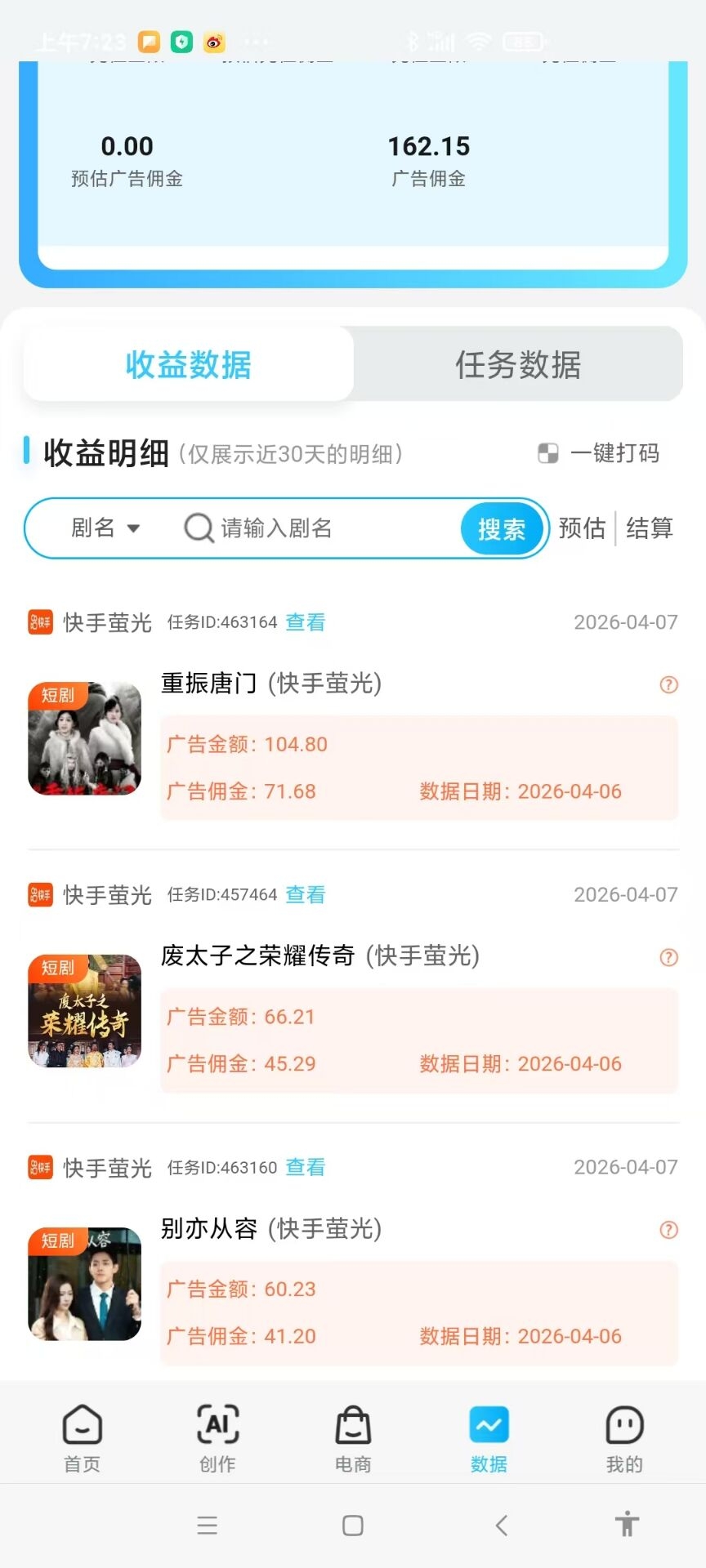Image resolution: width=706 pixels, height=1568 pixels.
Task: Switch to the 任务数据 tab
Action: (x=518, y=365)
